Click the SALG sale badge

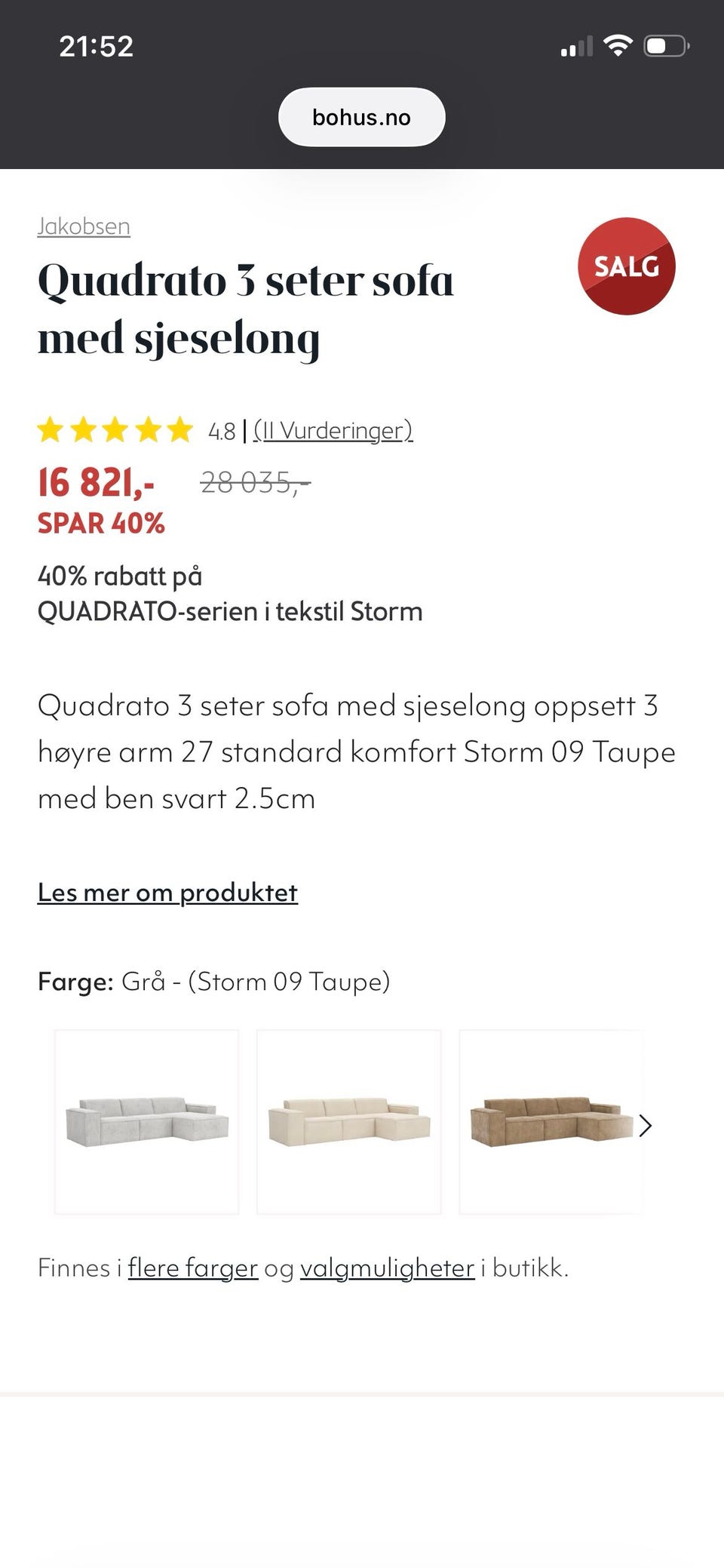[x=626, y=268]
